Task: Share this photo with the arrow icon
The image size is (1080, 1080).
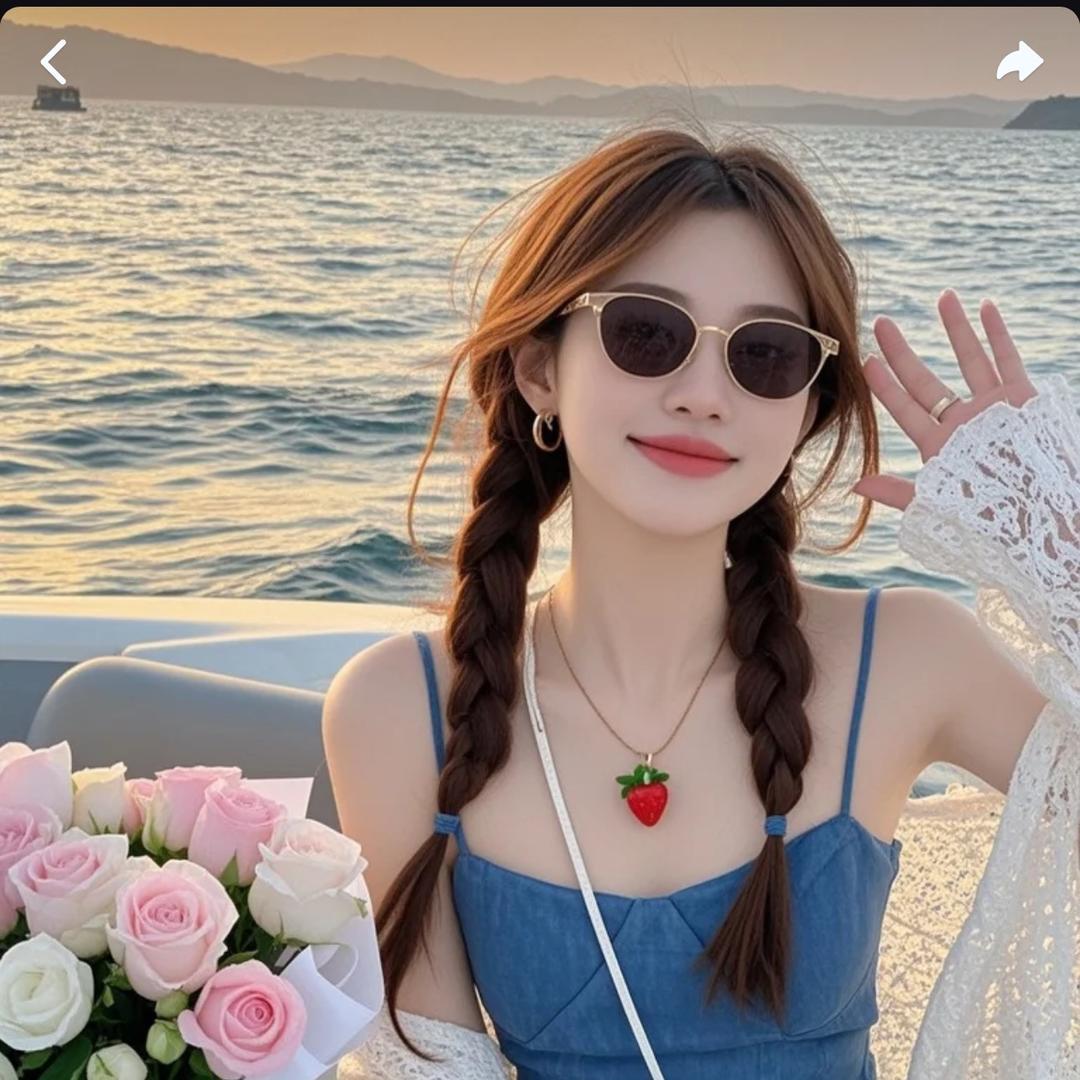Action: tap(1019, 62)
